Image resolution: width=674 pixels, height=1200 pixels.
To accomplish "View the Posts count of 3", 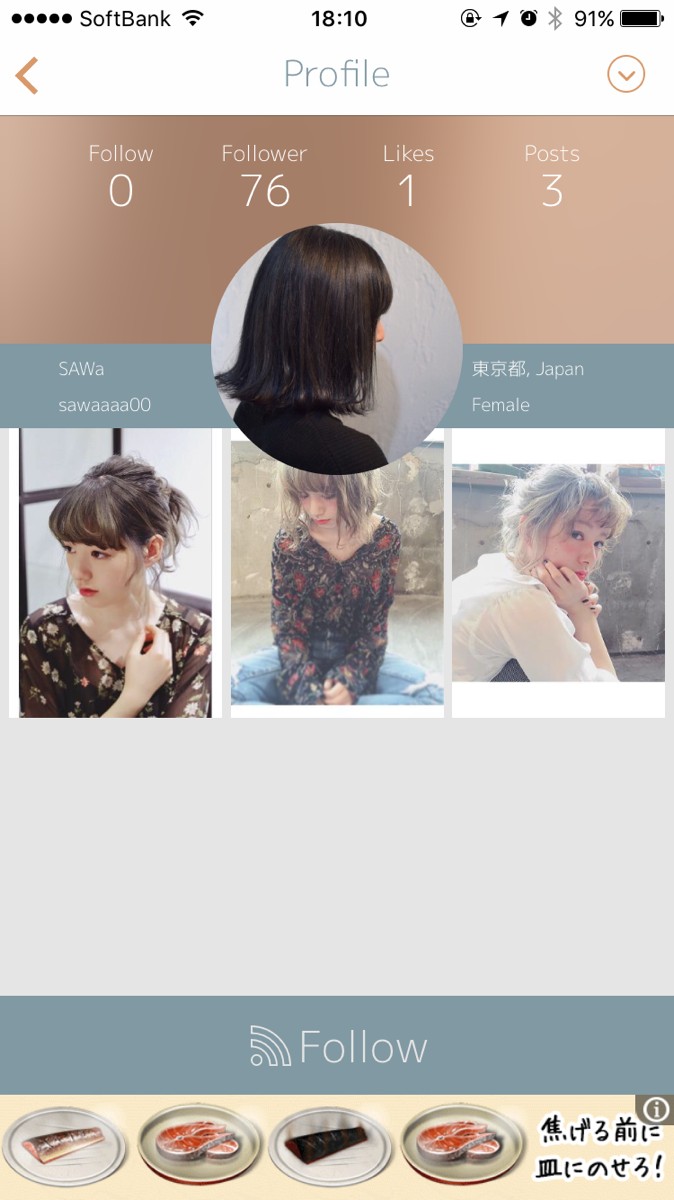I will pos(552,177).
